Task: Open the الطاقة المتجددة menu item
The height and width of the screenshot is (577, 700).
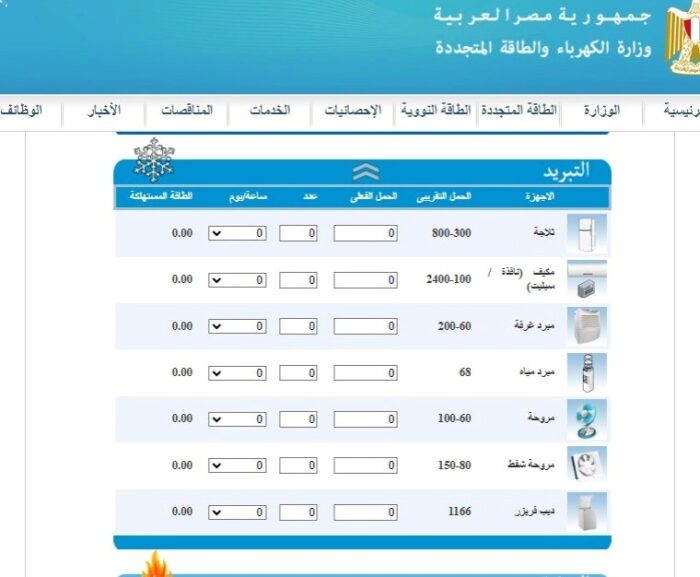Action: coord(520,111)
